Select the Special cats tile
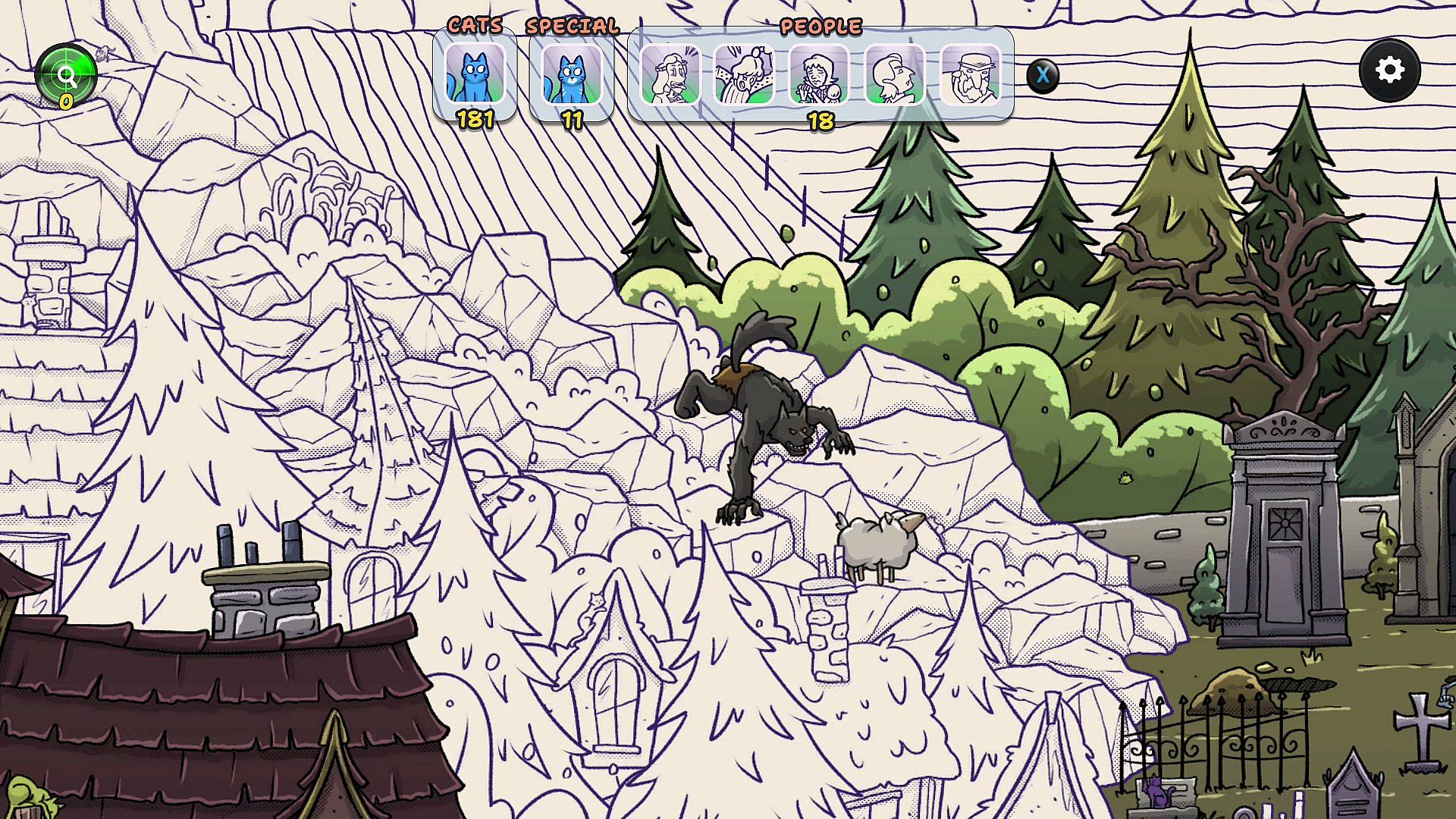1456x819 pixels. pyautogui.click(x=572, y=74)
